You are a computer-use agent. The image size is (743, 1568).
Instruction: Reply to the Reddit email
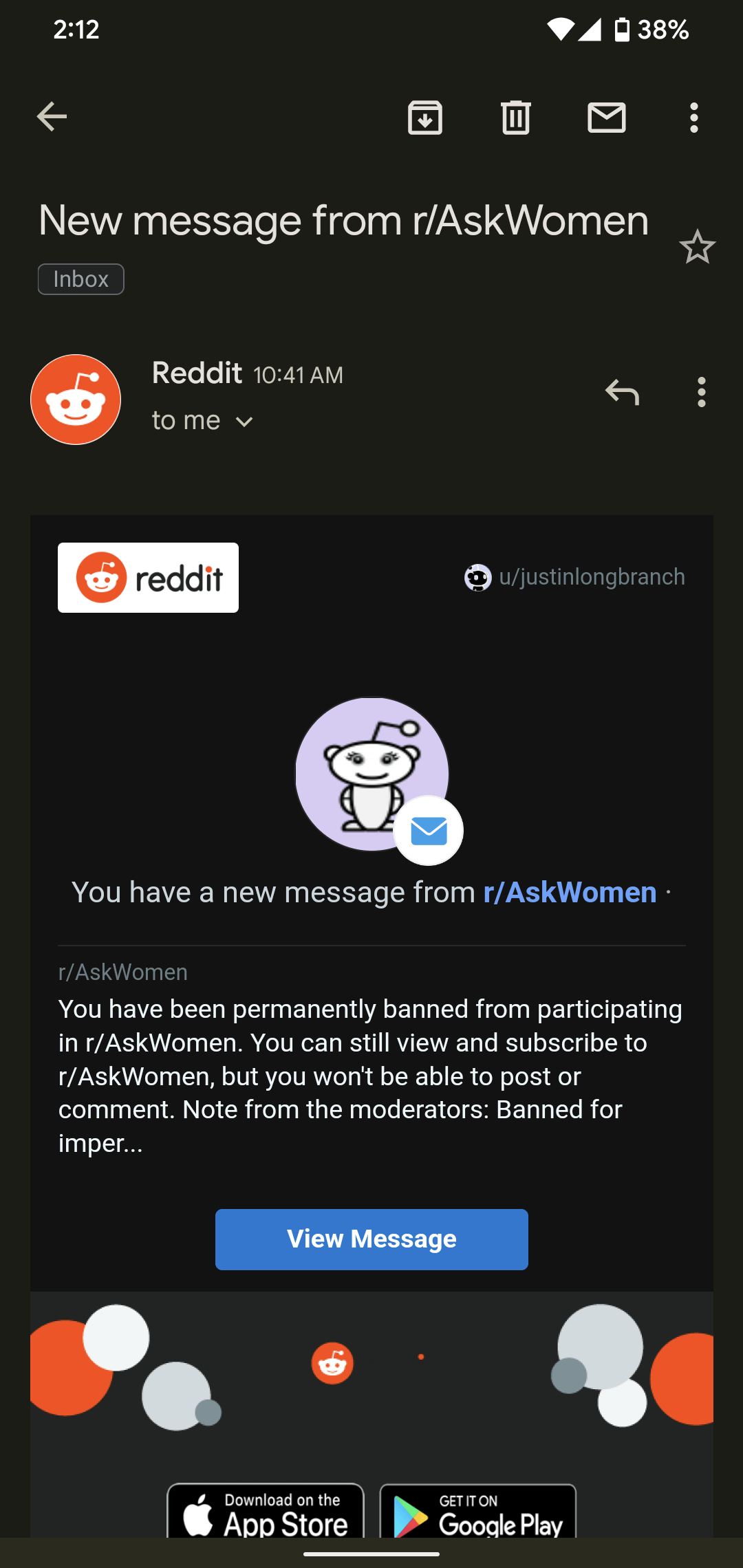623,392
